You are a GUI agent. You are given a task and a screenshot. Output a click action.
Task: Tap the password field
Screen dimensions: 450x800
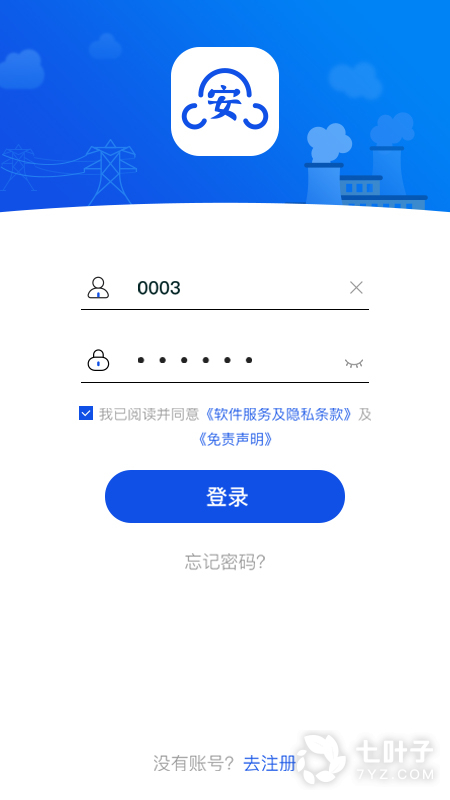tap(224, 360)
